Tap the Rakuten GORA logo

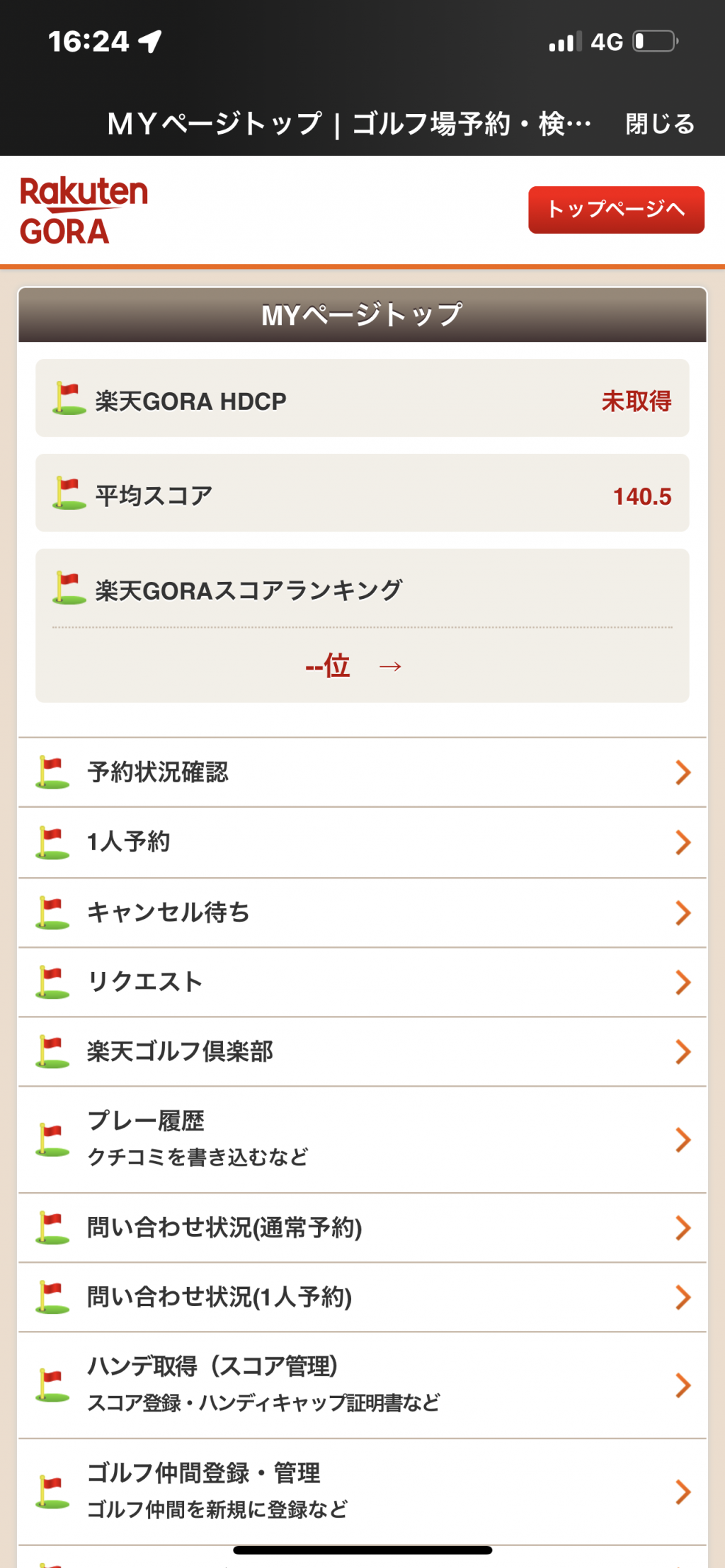coord(84,210)
